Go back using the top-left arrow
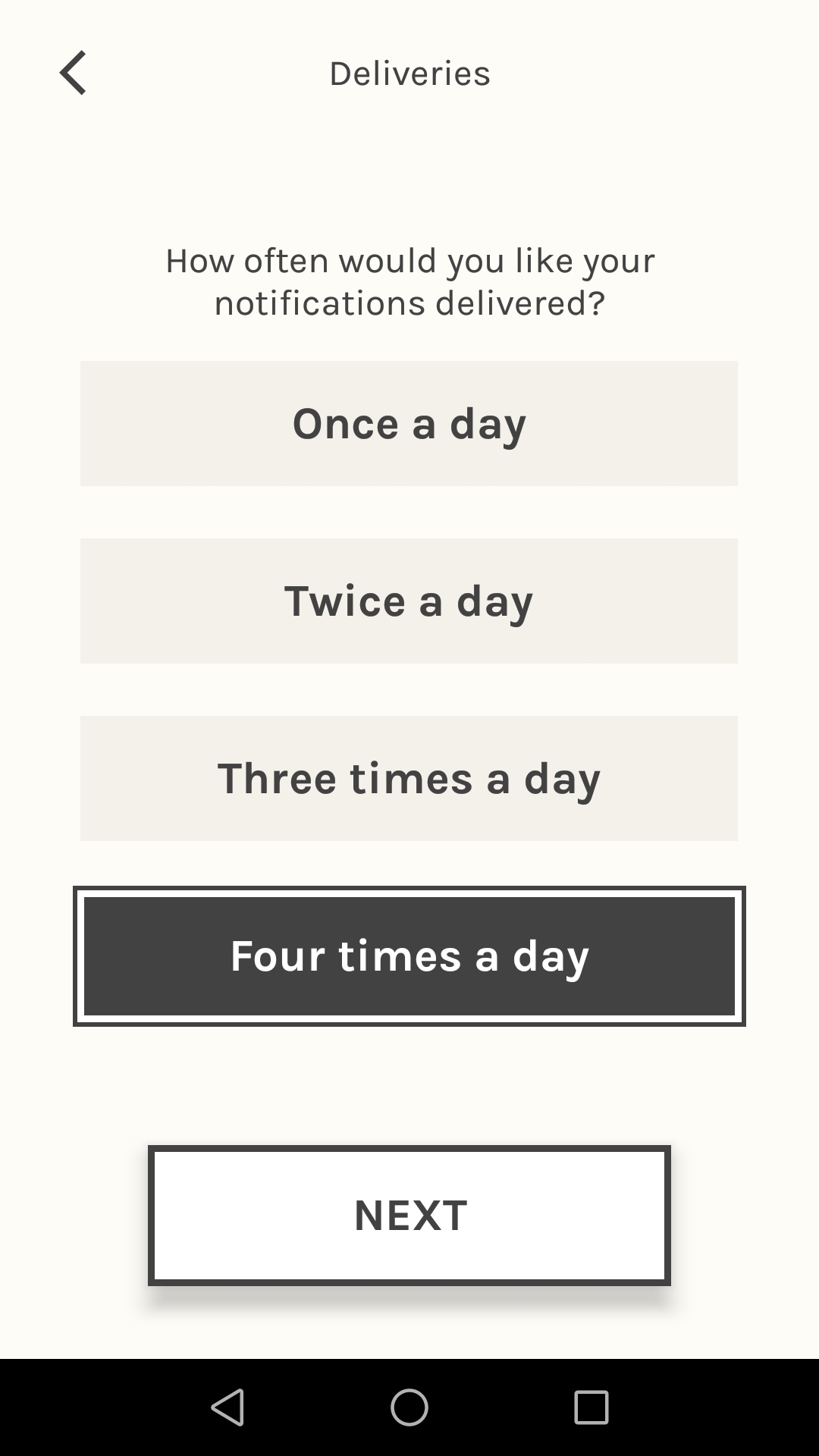 [x=73, y=74]
